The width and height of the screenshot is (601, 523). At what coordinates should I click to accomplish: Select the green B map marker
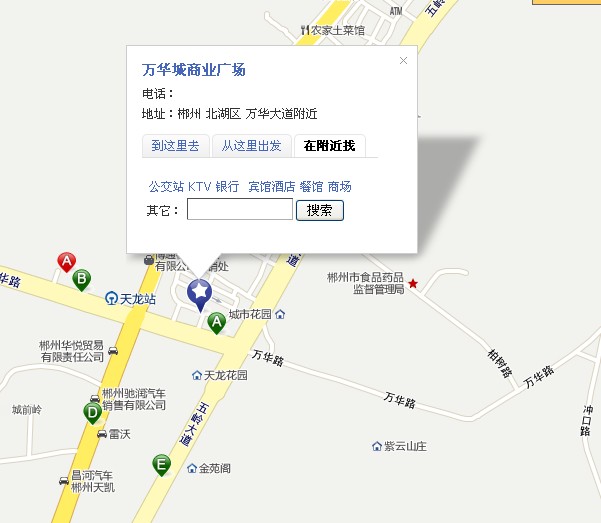[82, 279]
